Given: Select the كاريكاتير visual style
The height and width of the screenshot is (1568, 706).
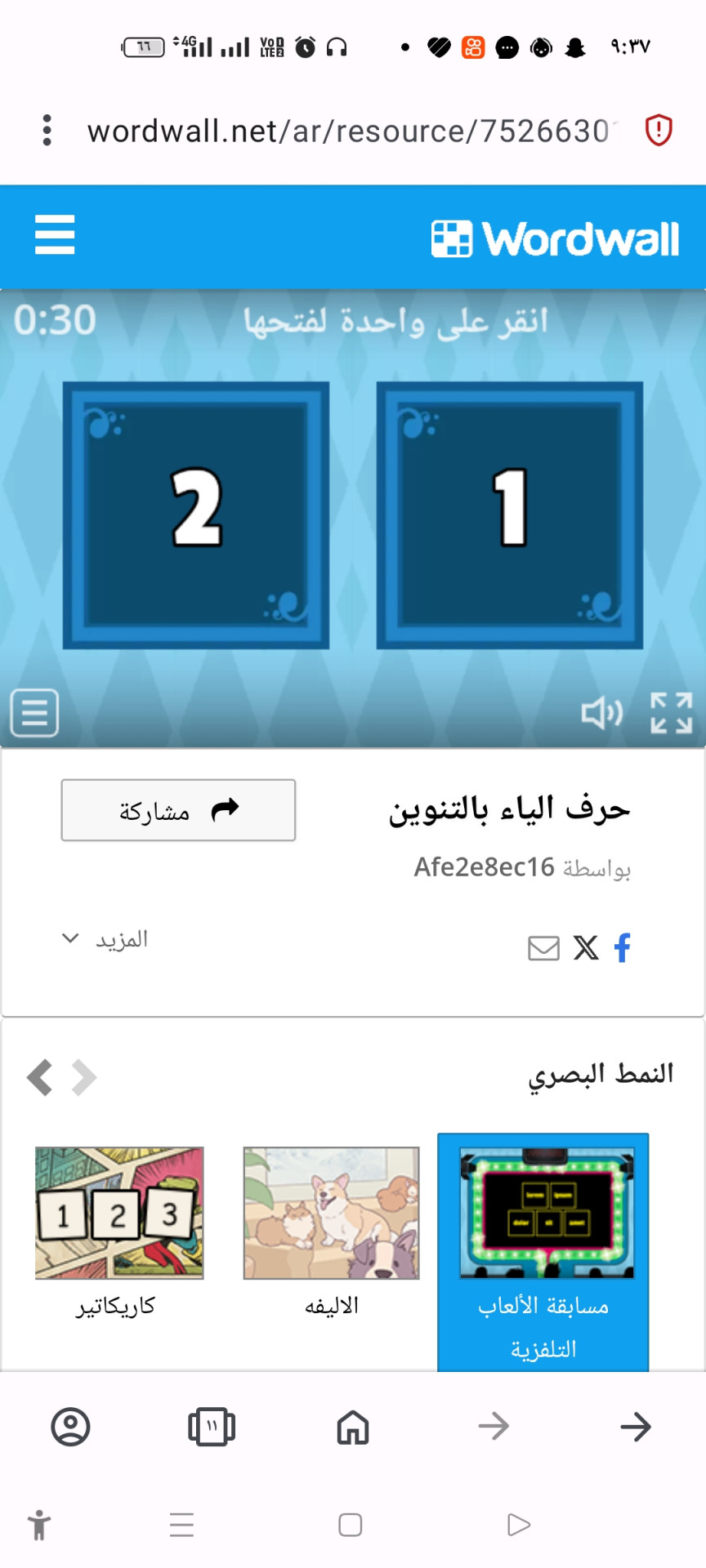Looking at the screenshot, I should [x=118, y=1214].
